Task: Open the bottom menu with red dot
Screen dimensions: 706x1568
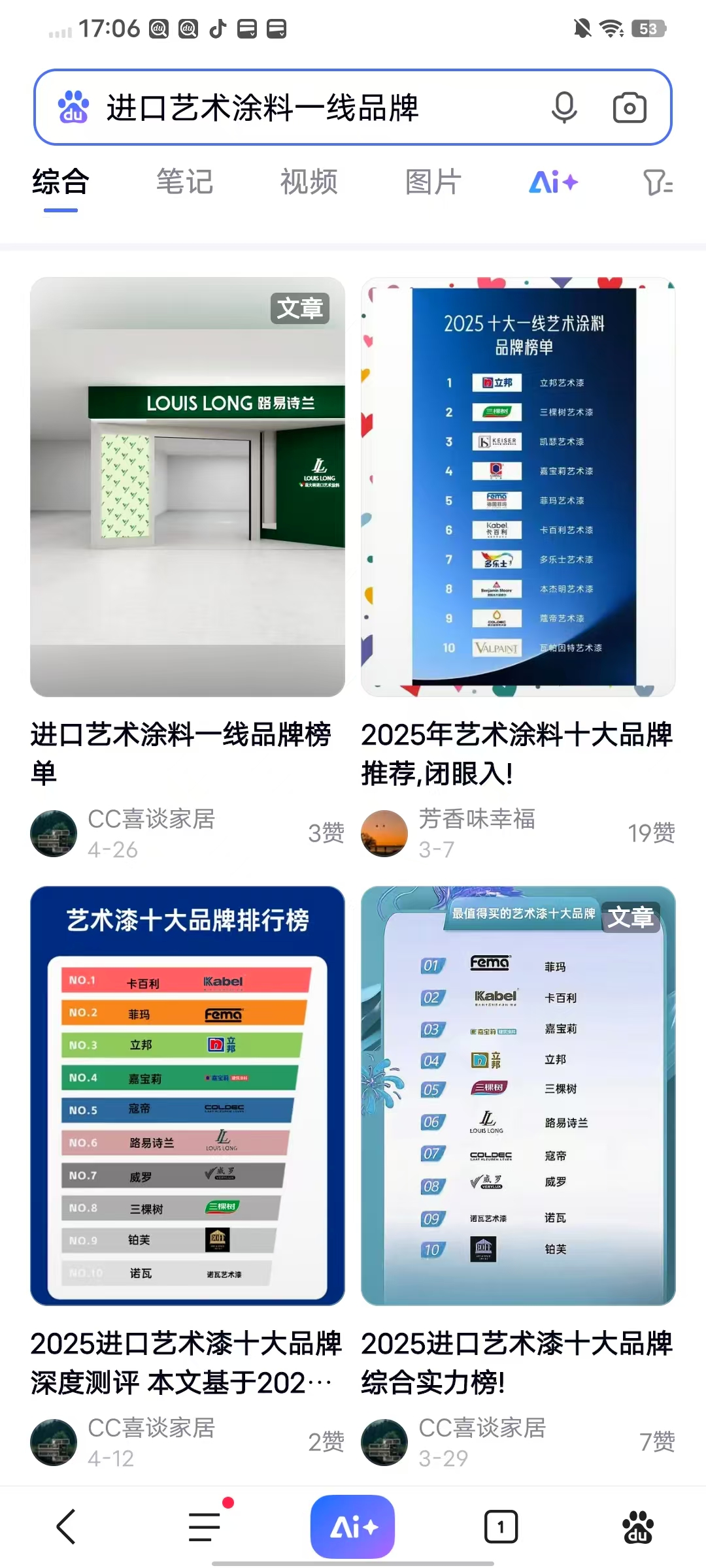Action: [x=205, y=1526]
